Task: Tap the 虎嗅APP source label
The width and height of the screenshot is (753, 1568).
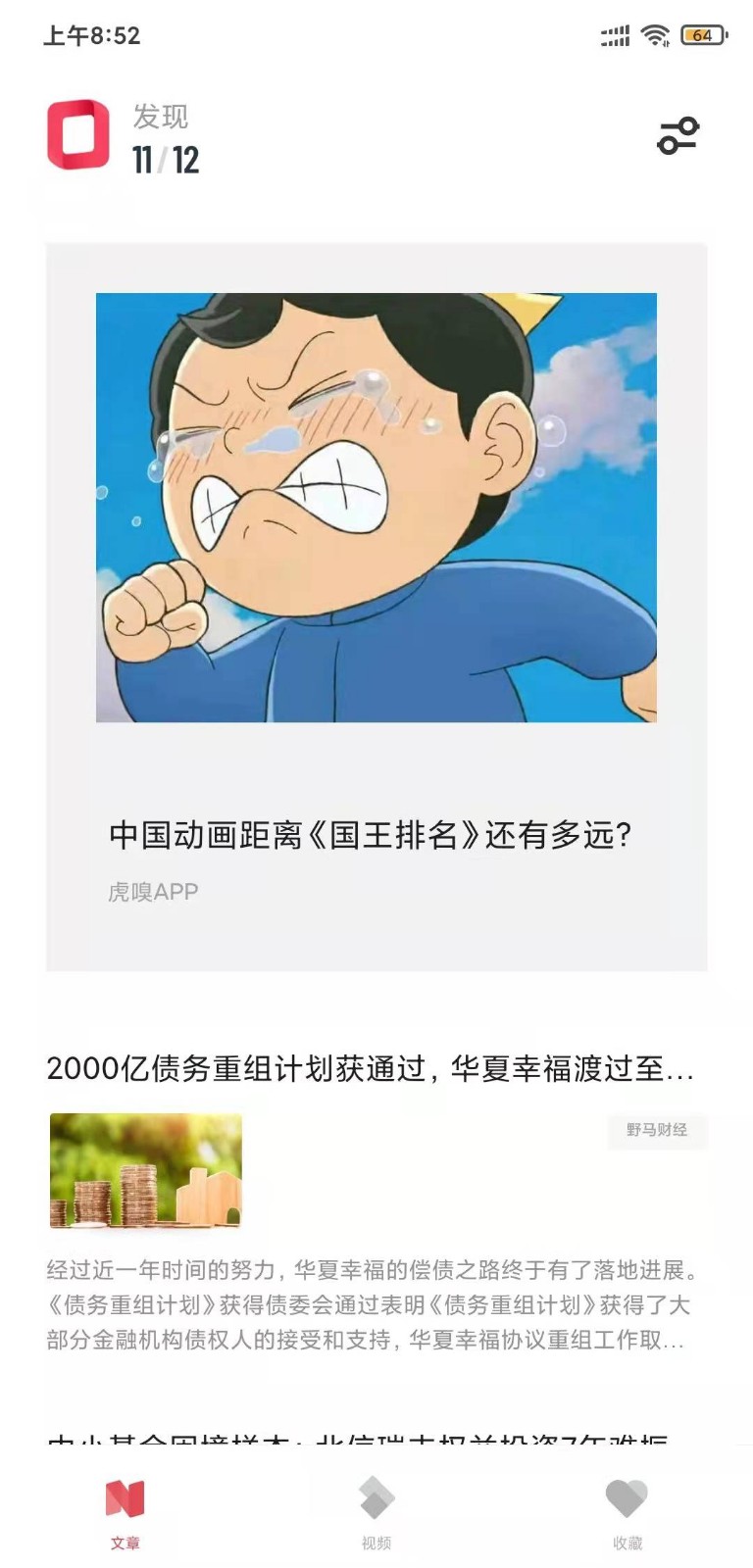Action: coord(150,891)
